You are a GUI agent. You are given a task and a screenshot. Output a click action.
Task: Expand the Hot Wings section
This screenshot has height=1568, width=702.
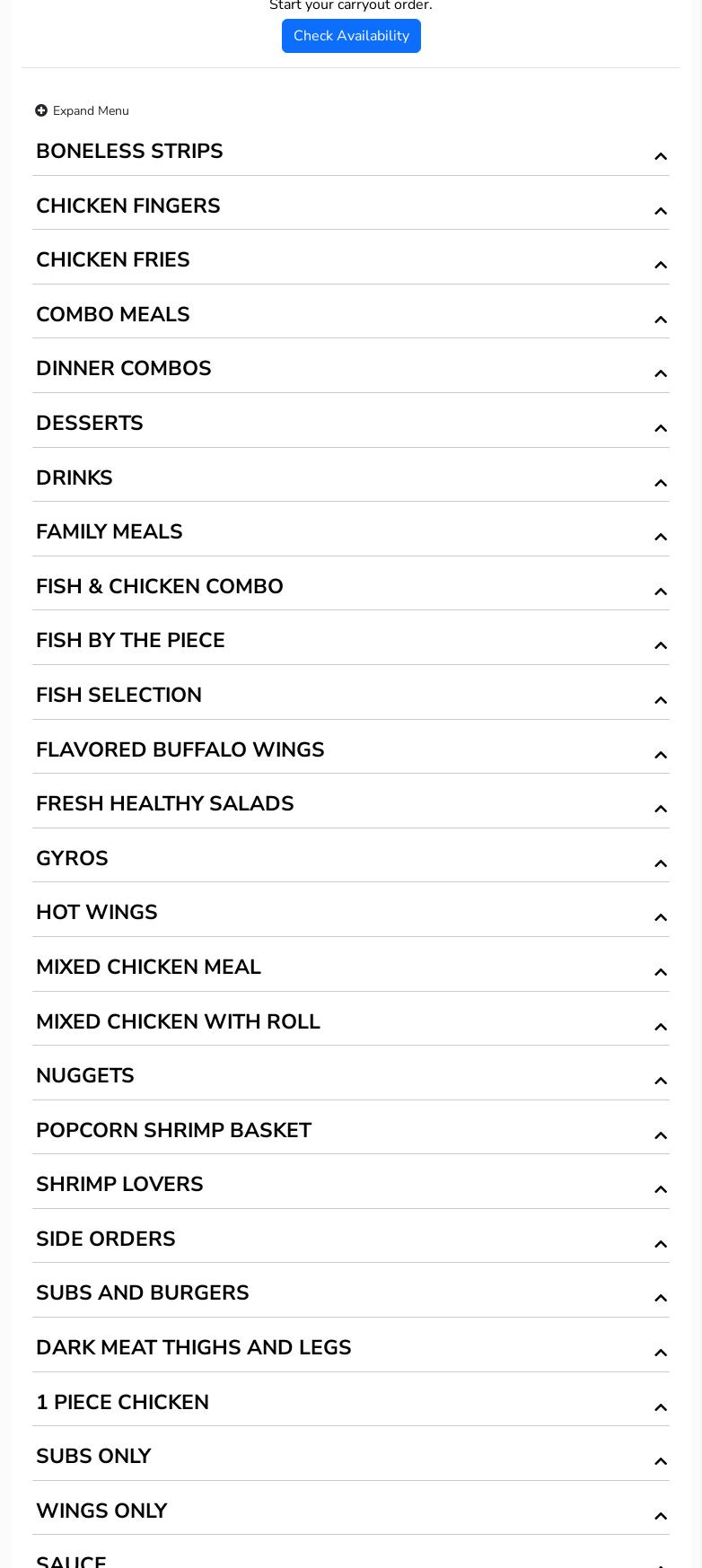[350, 913]
